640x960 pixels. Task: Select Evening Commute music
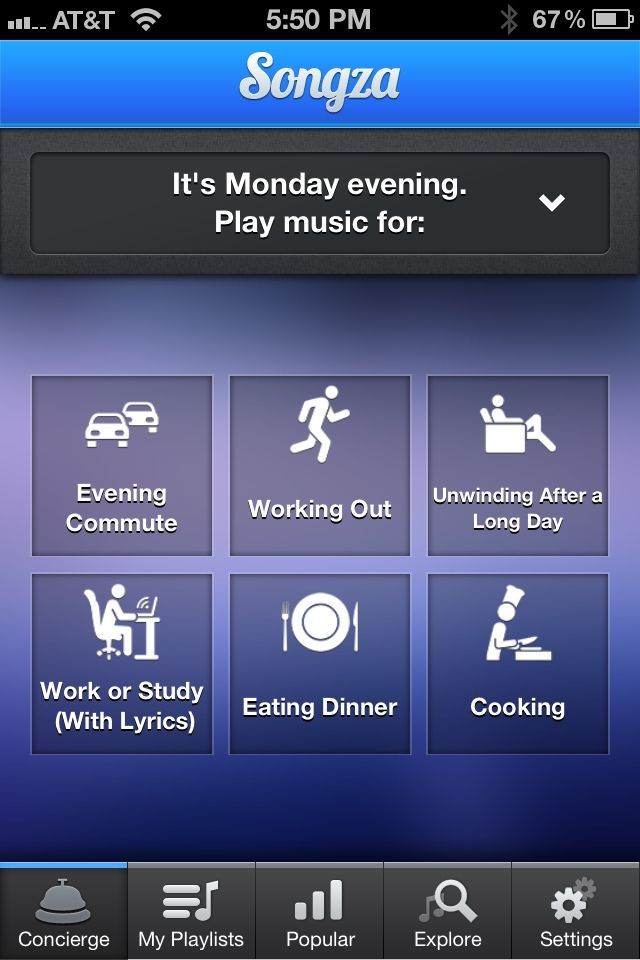tap(122, 465)
